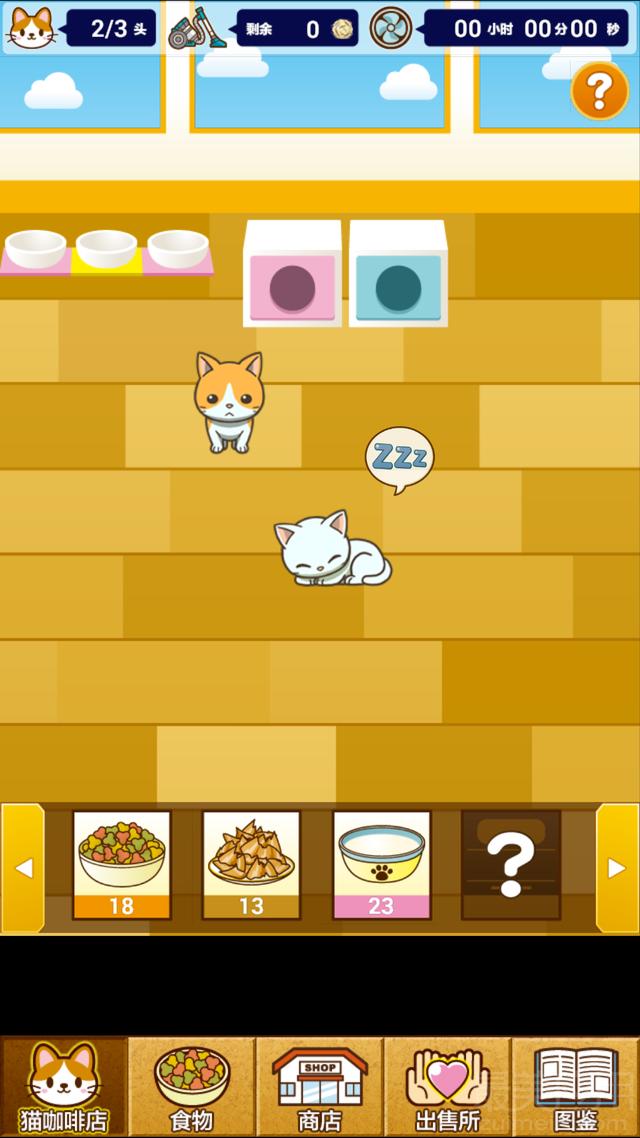Show previous food items with left arrow
640x1138 pixels.
point(23,868)
